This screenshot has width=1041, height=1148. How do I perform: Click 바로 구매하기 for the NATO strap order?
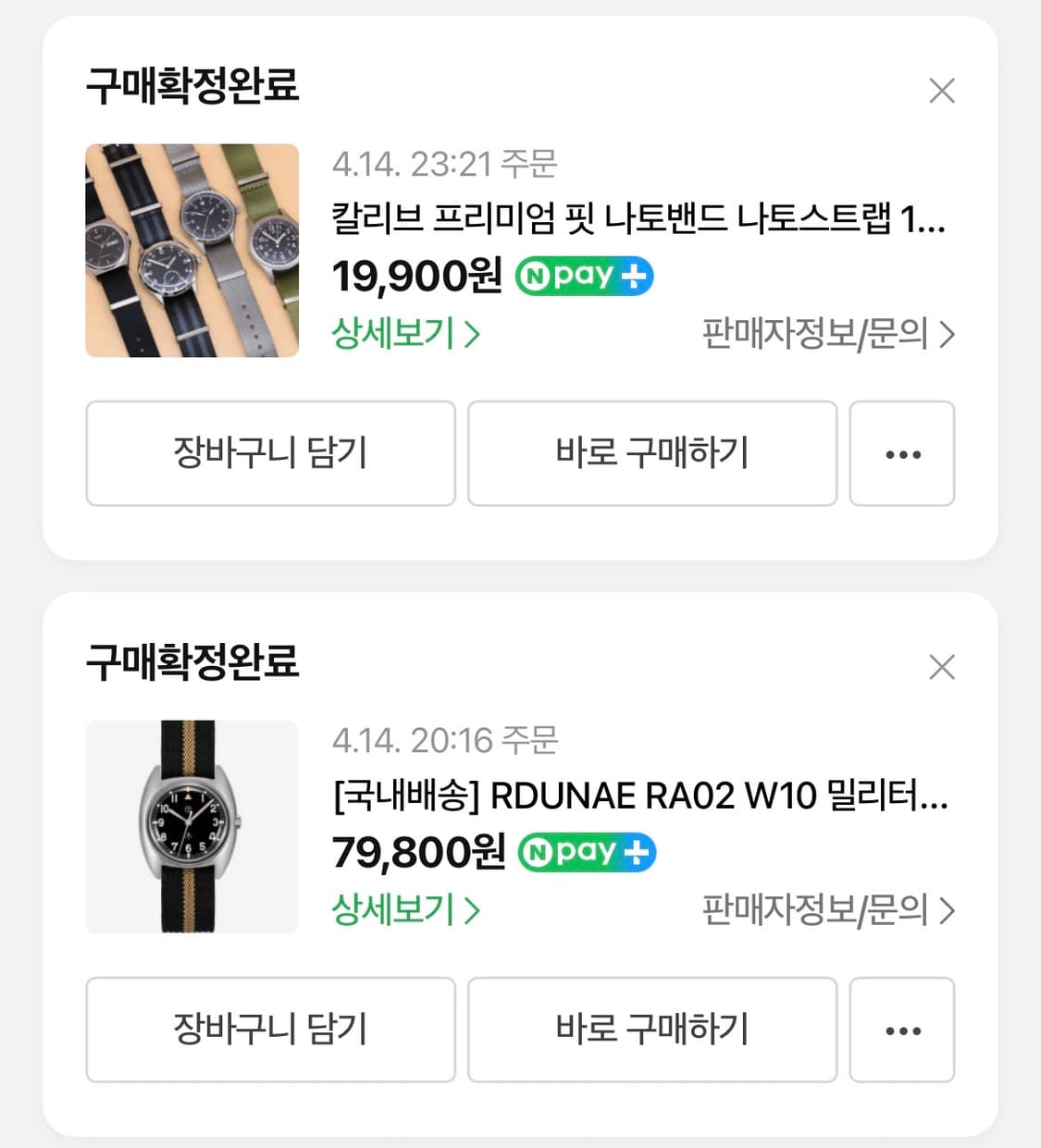[652, 453]
